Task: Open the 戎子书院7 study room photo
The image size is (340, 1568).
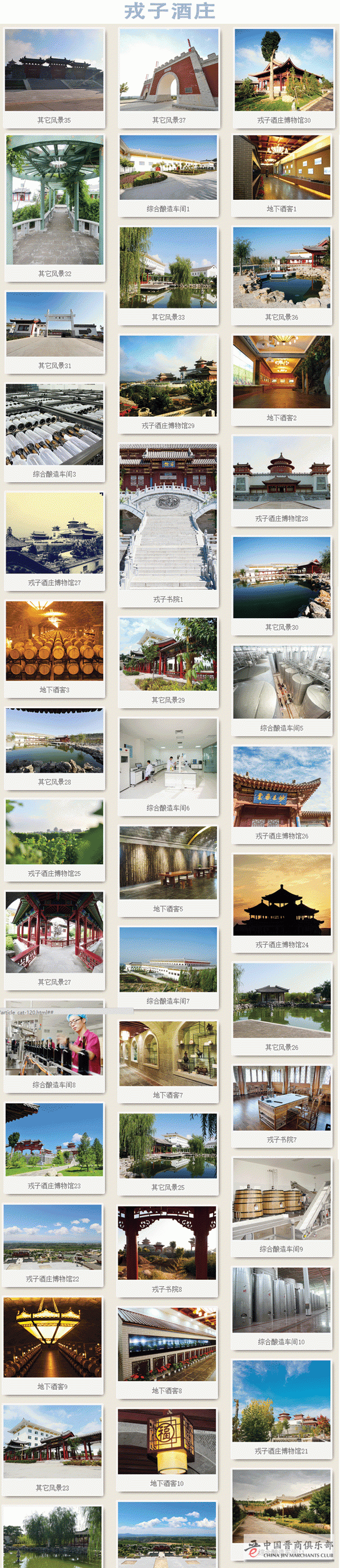Action: [282, 1099]
